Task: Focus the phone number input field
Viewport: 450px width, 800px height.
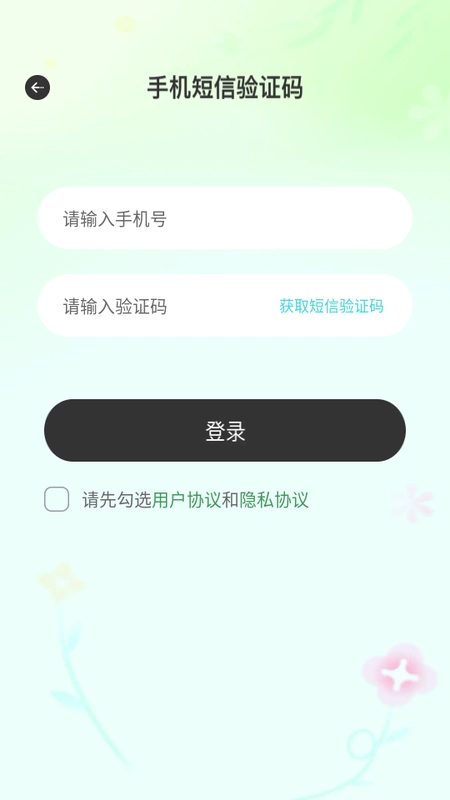Action: coord(224,218)
